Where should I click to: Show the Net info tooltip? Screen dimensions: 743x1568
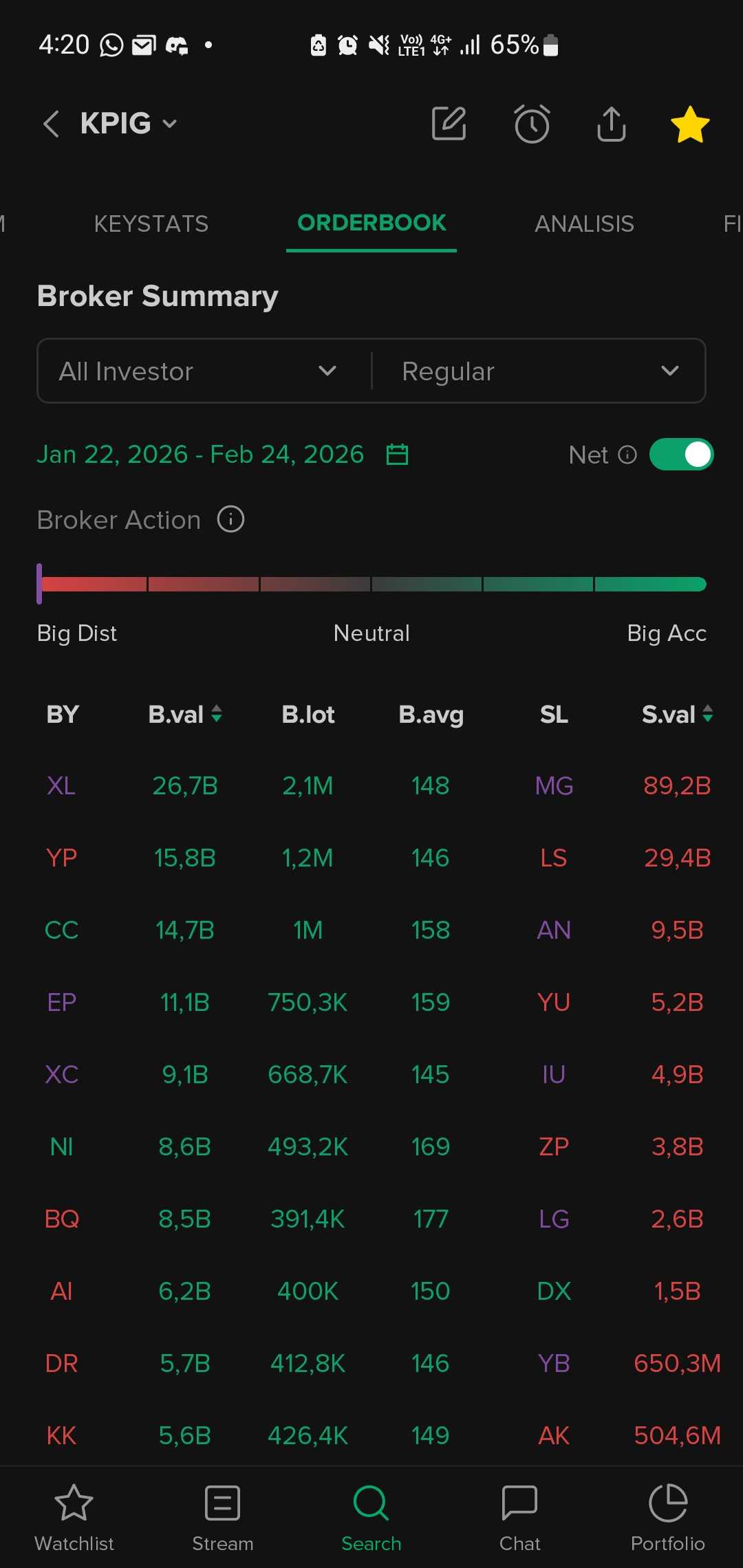point(627,455)
